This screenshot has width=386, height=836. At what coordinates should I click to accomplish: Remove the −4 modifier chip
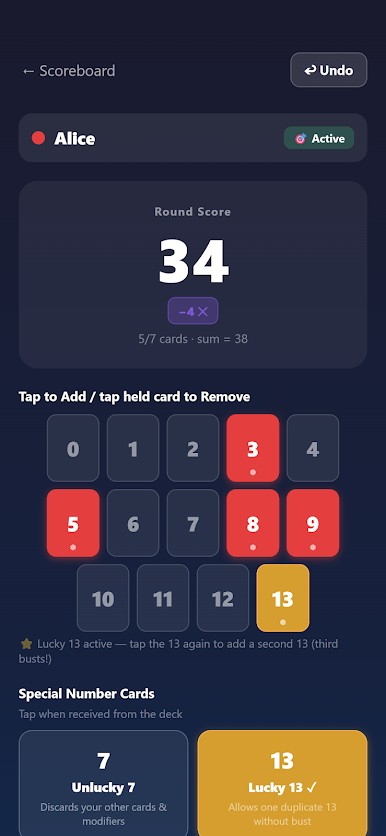(x=193, y=311)
